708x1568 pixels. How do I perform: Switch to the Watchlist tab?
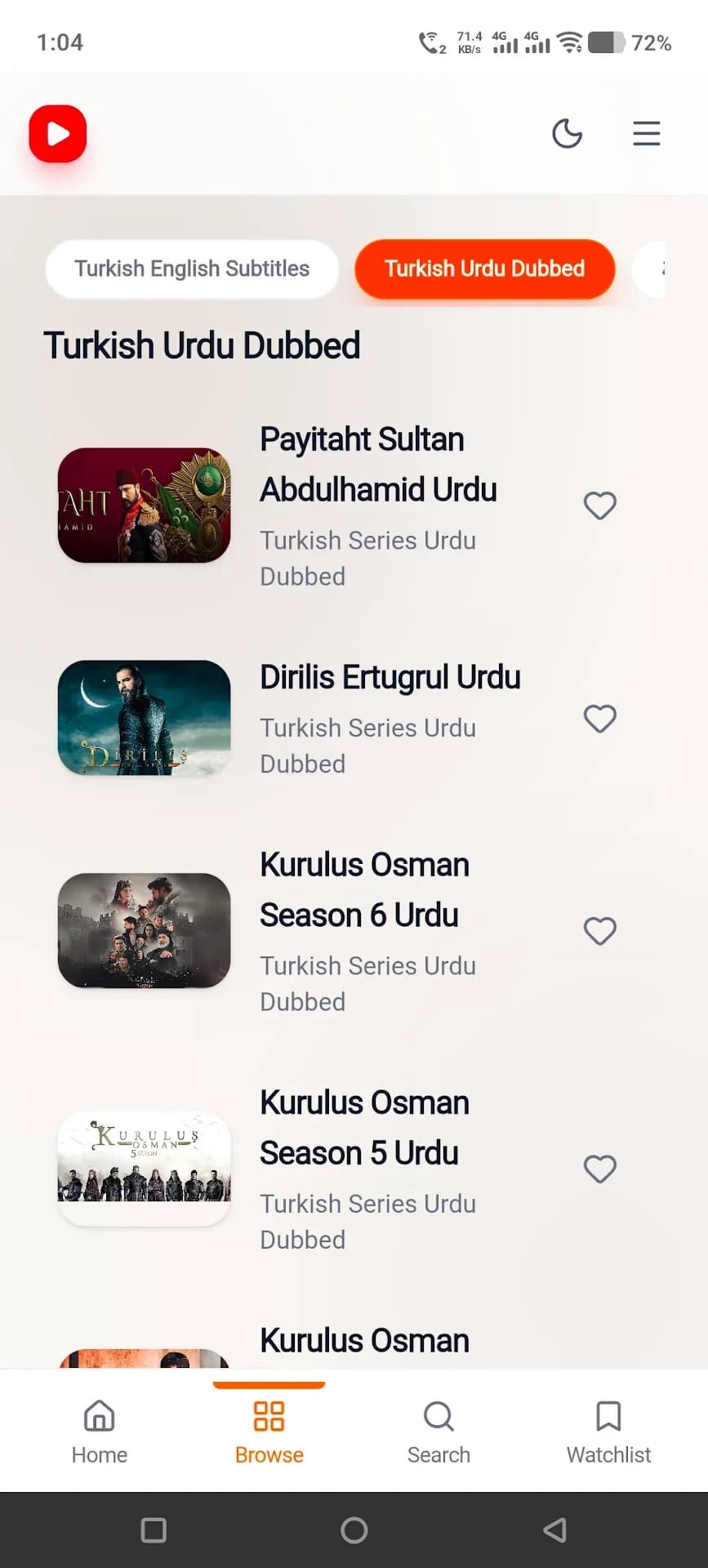608,1431
